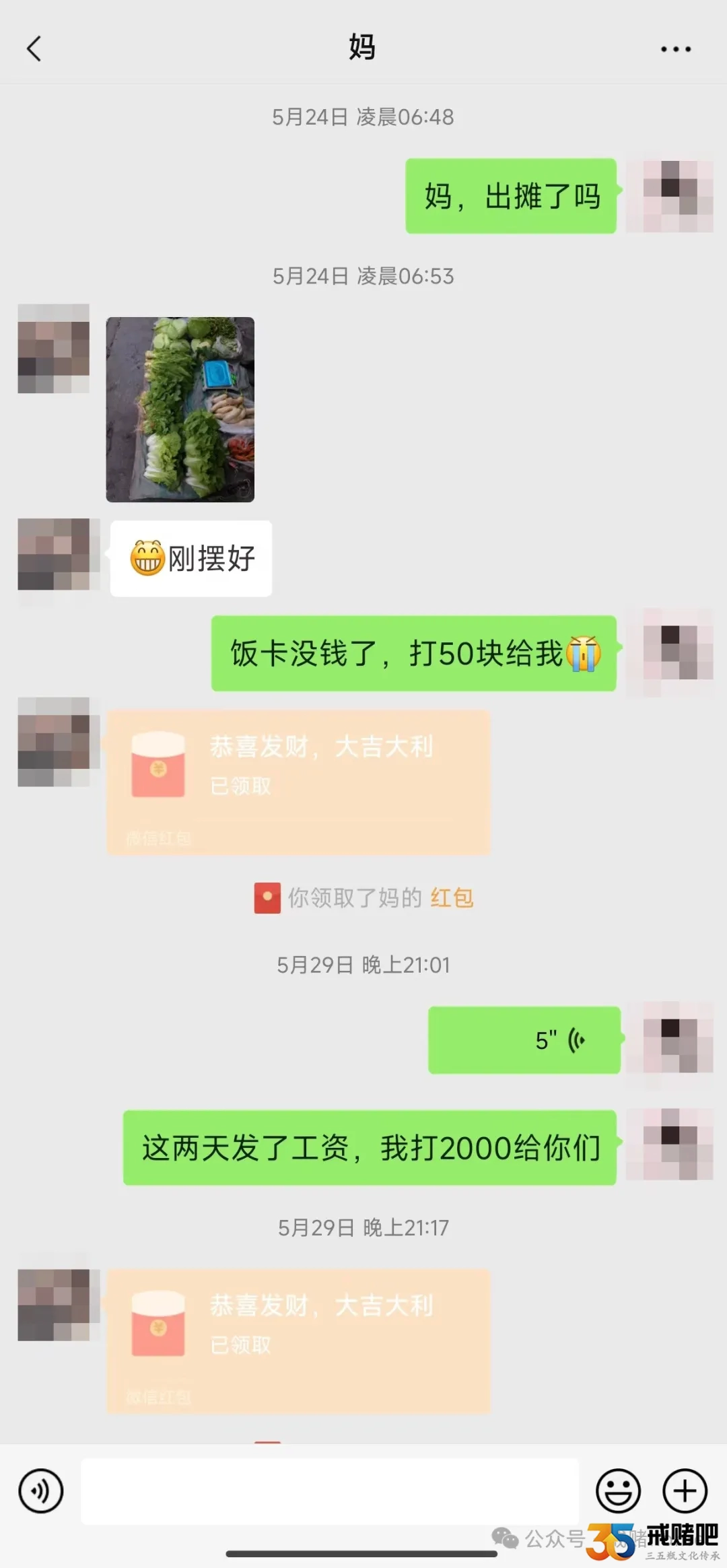Open the red packet sent at 21:17
The image size is (727, 1568).
[298, 1341]
